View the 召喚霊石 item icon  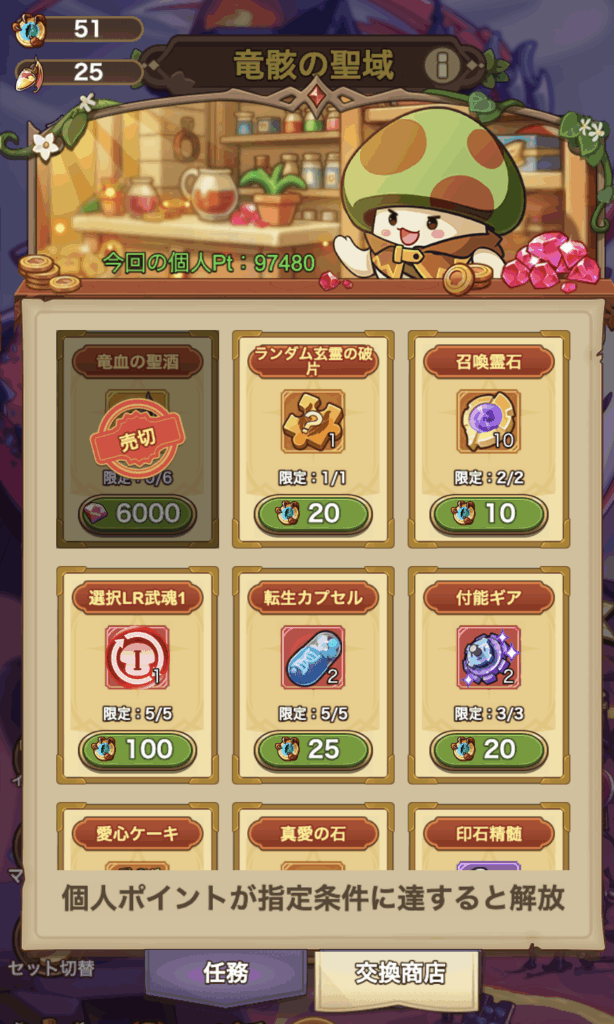pos(488,420)
